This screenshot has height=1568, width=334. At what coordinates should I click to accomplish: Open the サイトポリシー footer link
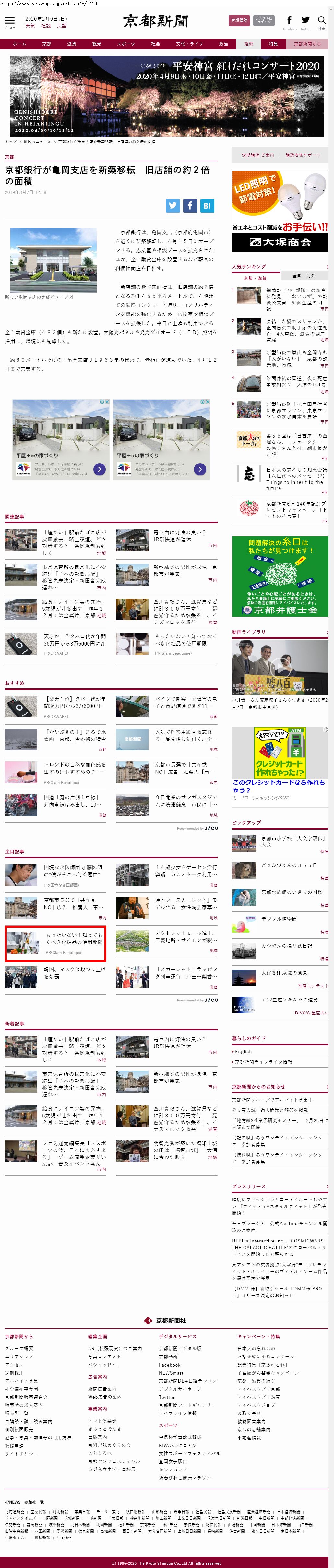pyautogui.click(x=17, y=1453)
